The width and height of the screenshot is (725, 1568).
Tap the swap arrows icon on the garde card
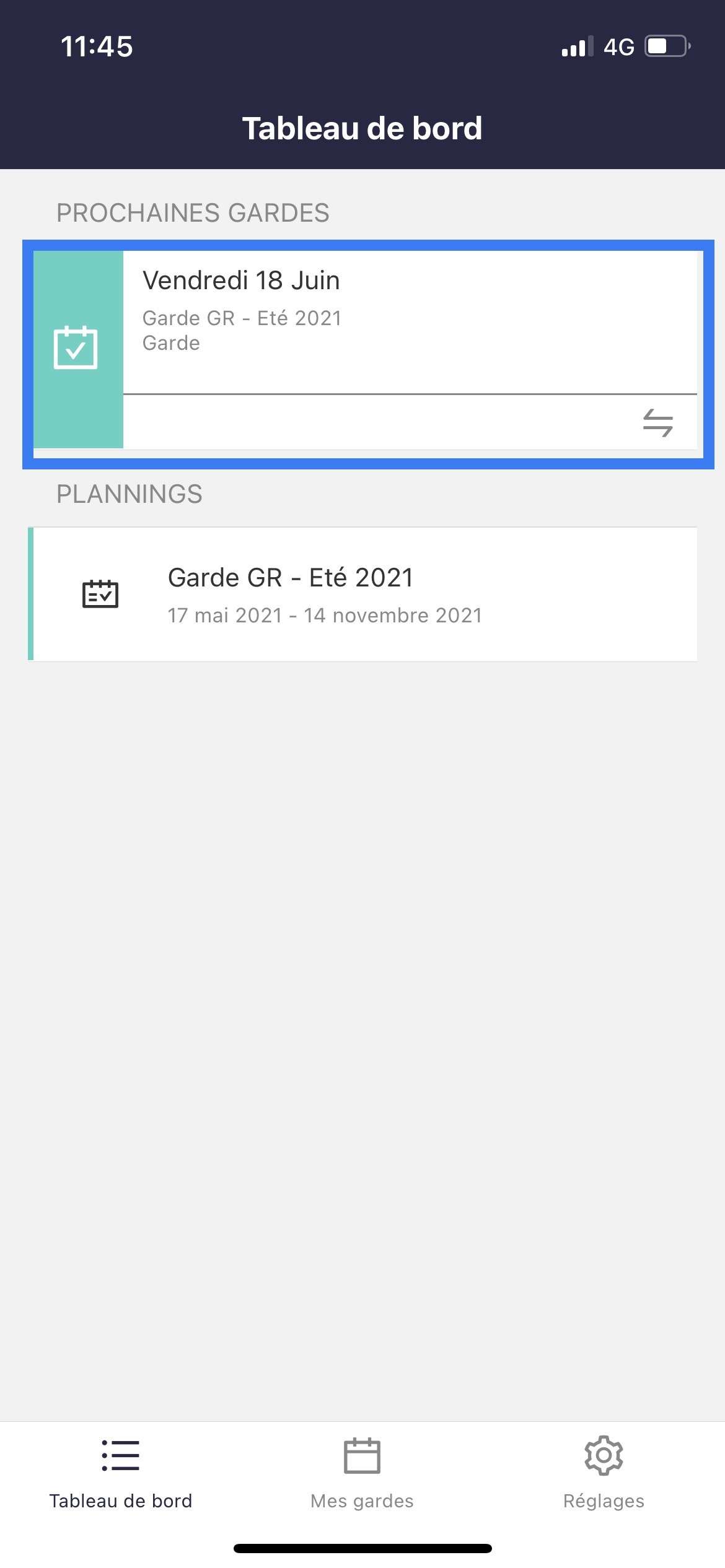(657, 424)
